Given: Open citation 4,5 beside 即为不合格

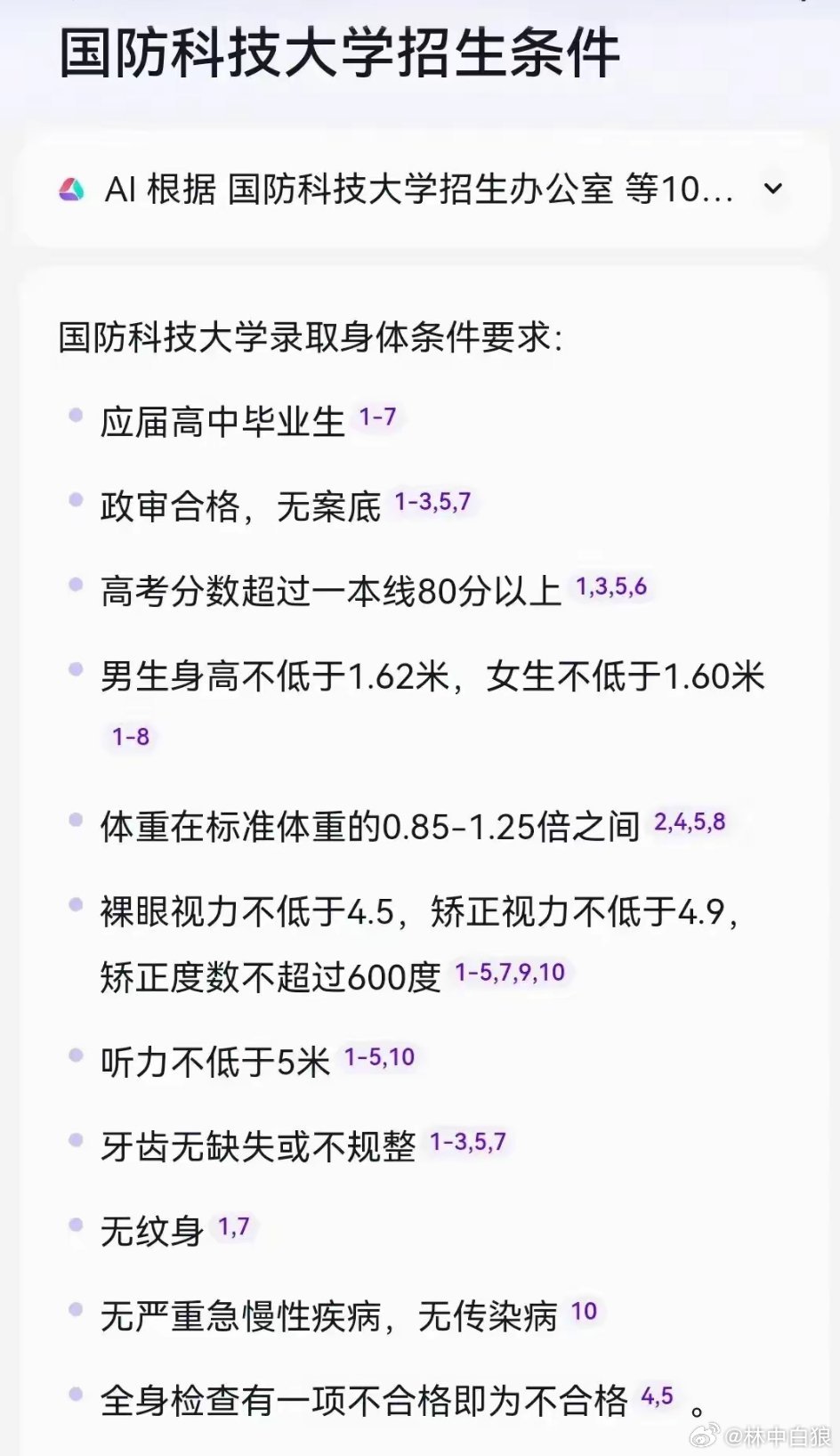Looking at the screenshot, I should click(658, 1396).
